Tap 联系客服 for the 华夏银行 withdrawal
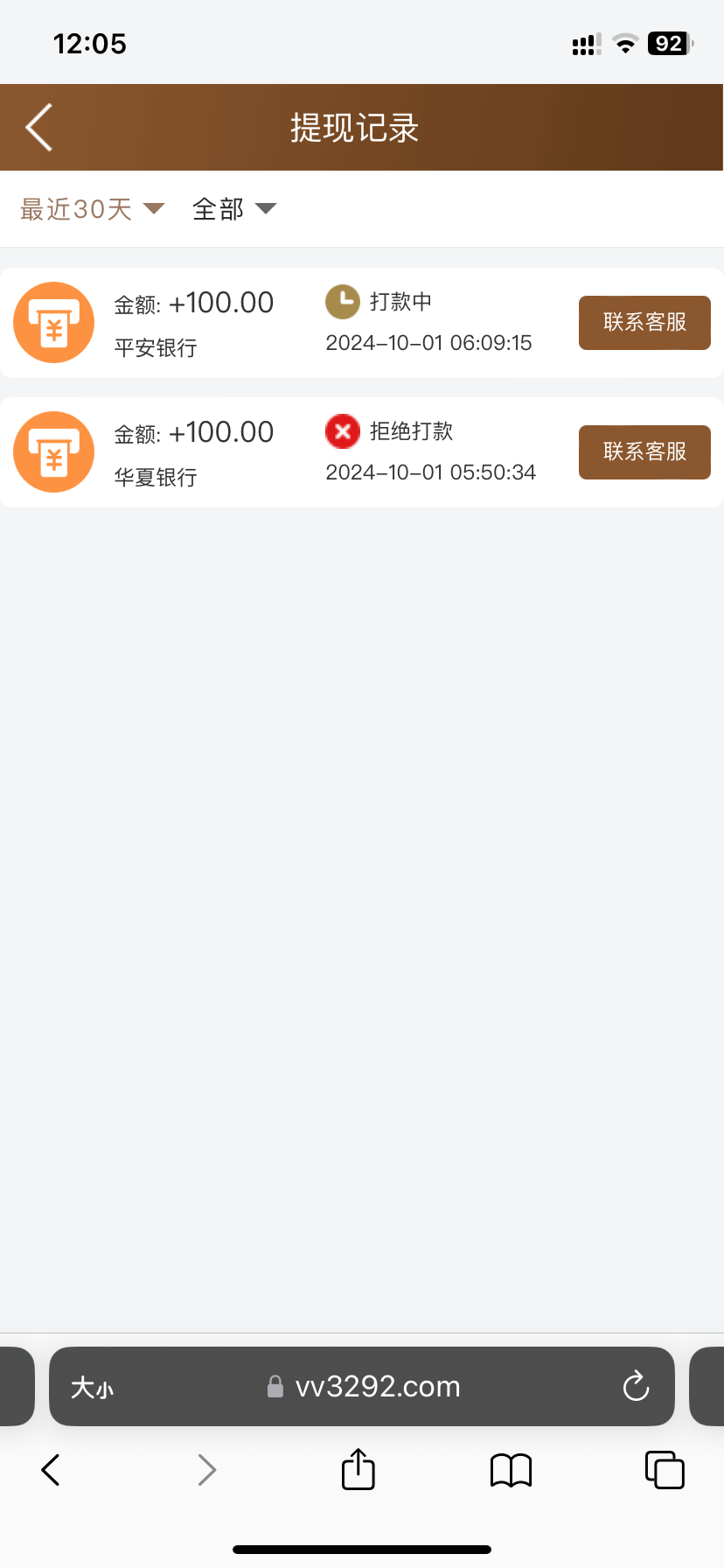Viewport: 724px width, 1568px height. click(x=644, y=452)
